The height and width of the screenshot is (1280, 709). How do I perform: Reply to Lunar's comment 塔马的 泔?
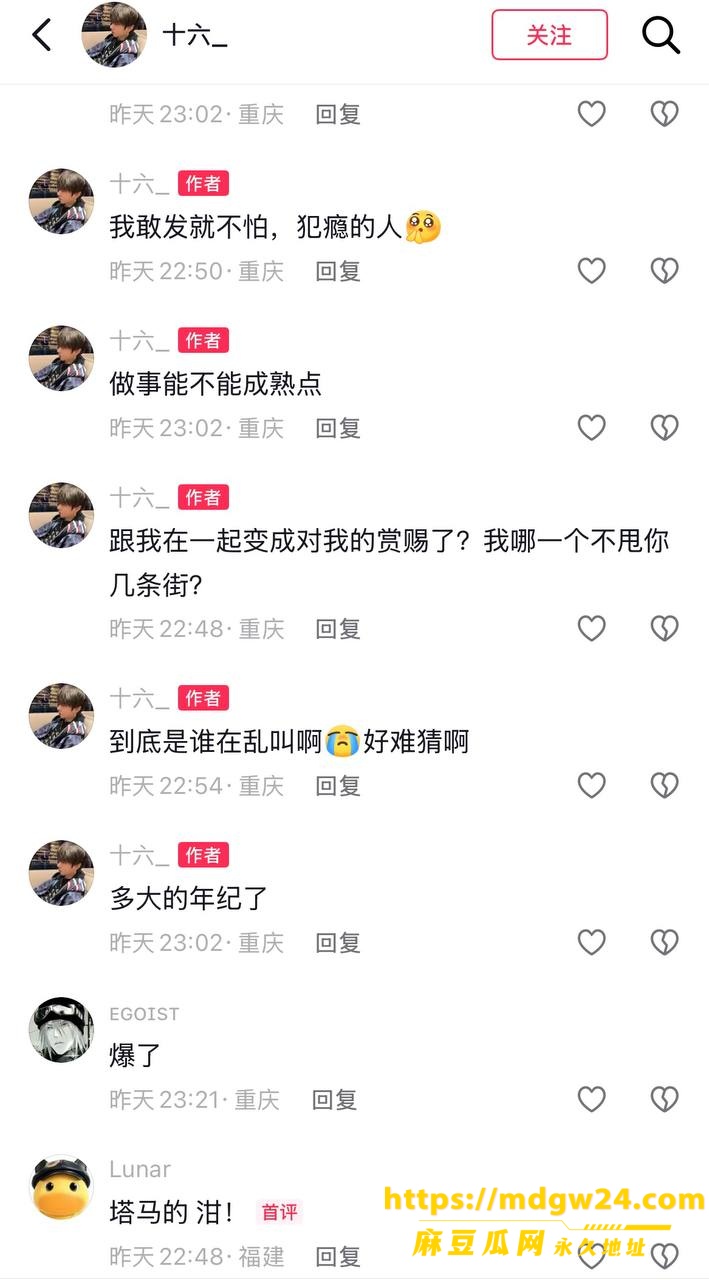(x=338, y=1256)
